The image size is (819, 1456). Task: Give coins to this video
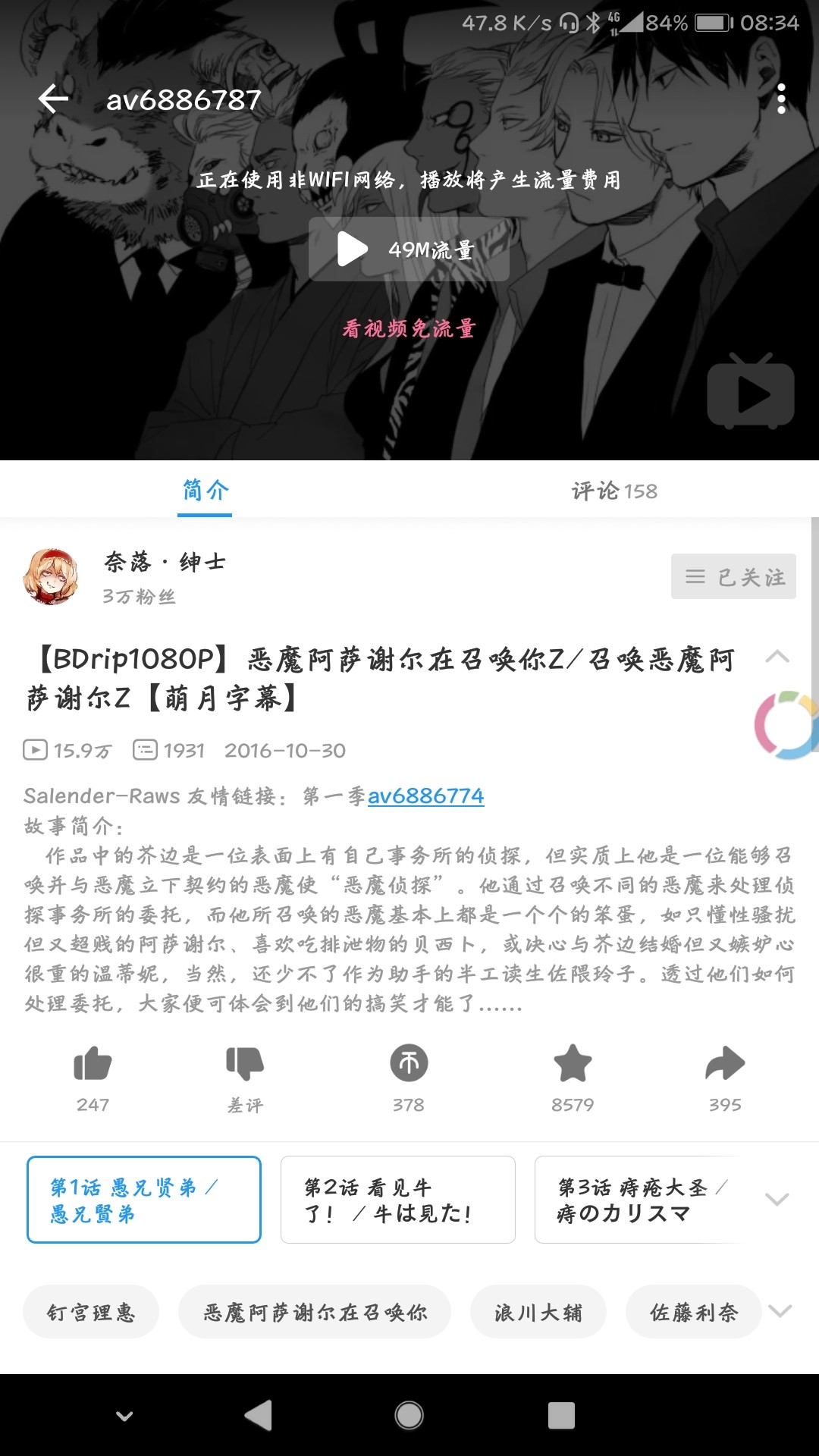click(409, 1064)
